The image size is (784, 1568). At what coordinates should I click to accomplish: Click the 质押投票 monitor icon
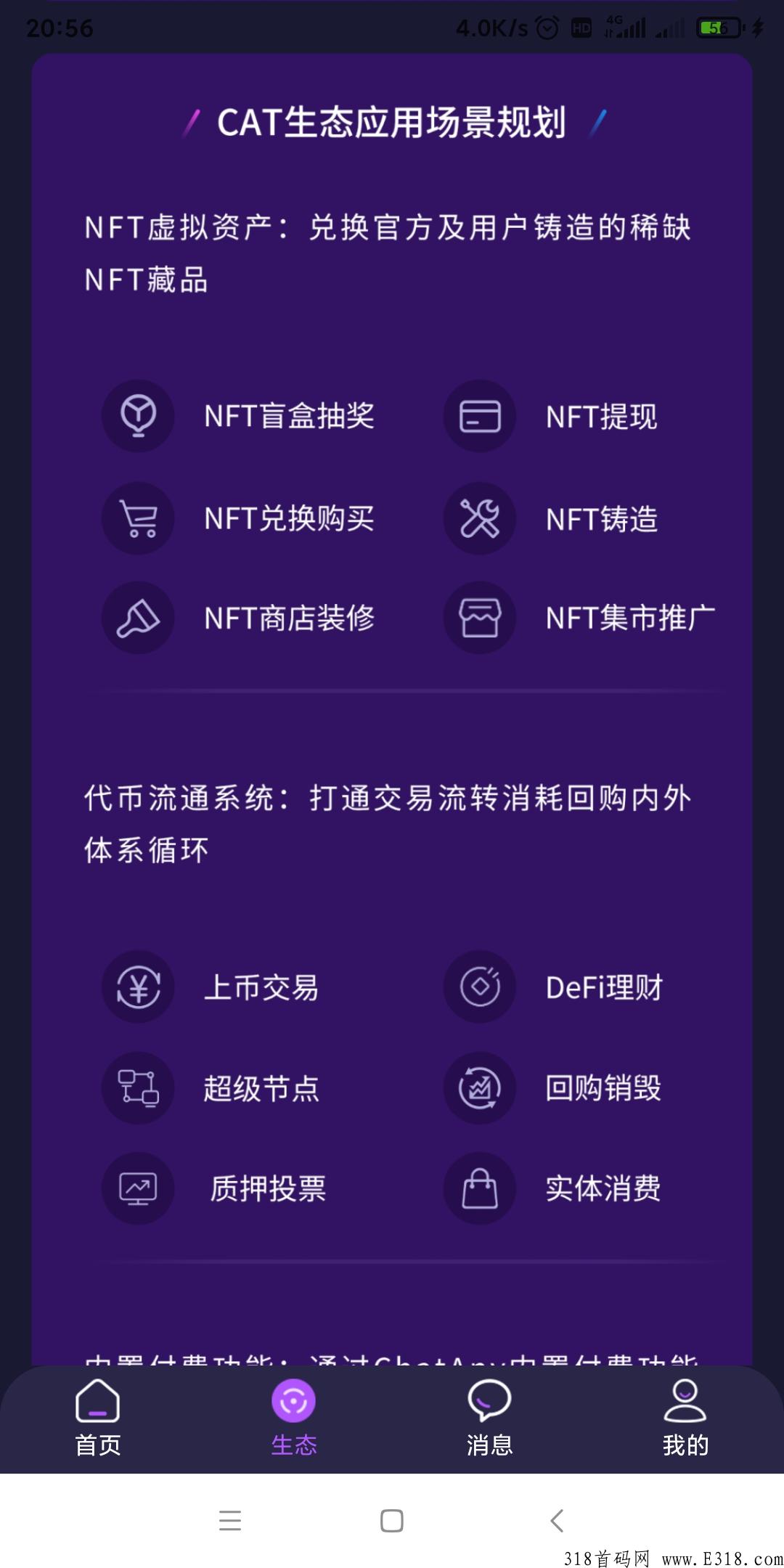pyautogui.click(x=138, y=1188)
